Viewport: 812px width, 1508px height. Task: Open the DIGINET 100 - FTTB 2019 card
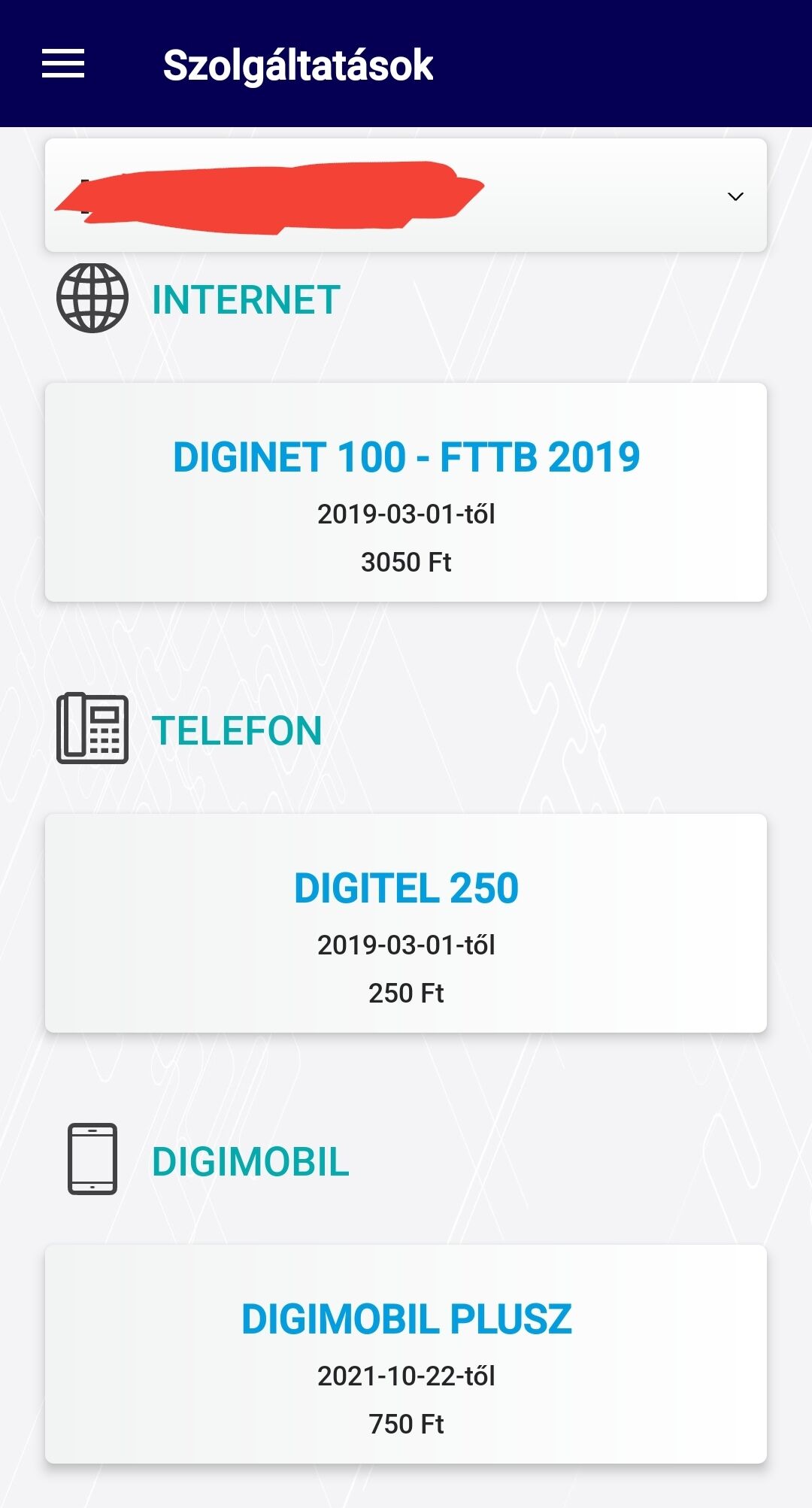click(x=406, y=492)
